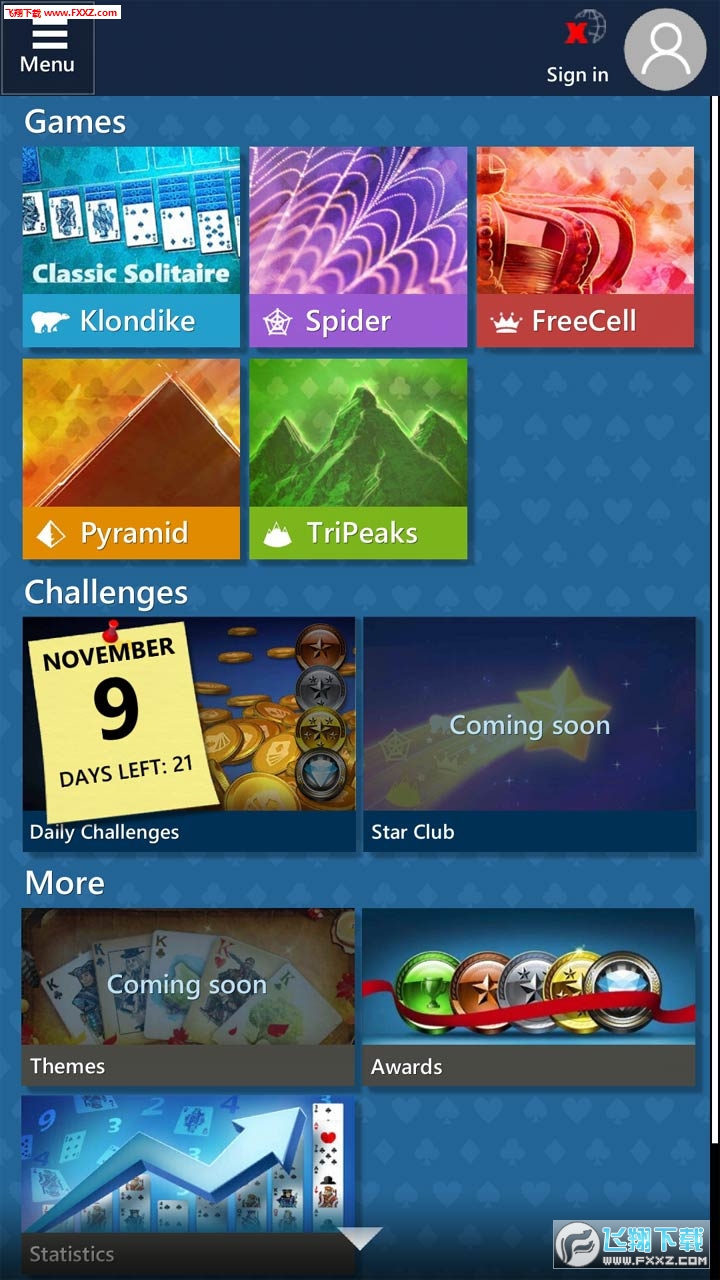Open the Menu drawer

click(47, 49)
